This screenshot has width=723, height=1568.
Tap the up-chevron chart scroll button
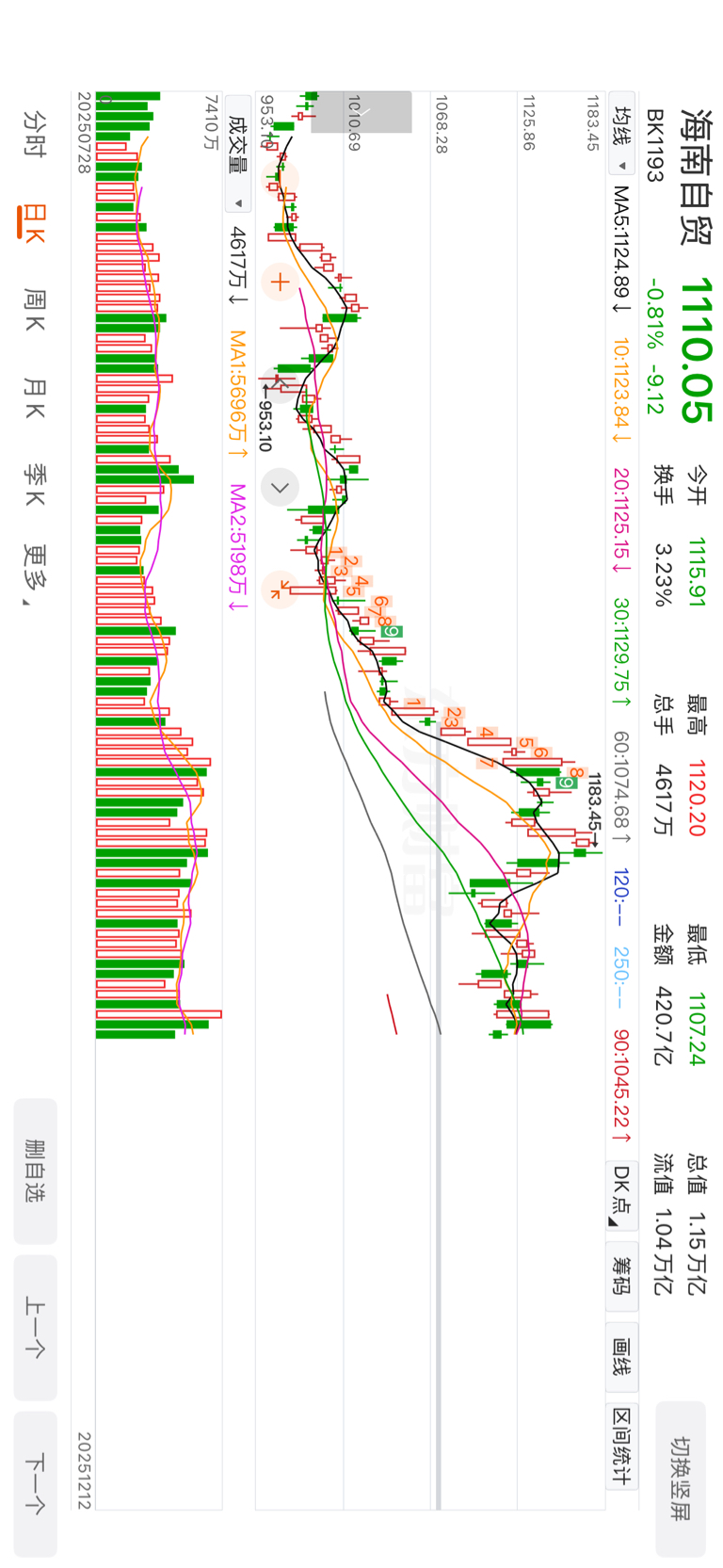280,384
